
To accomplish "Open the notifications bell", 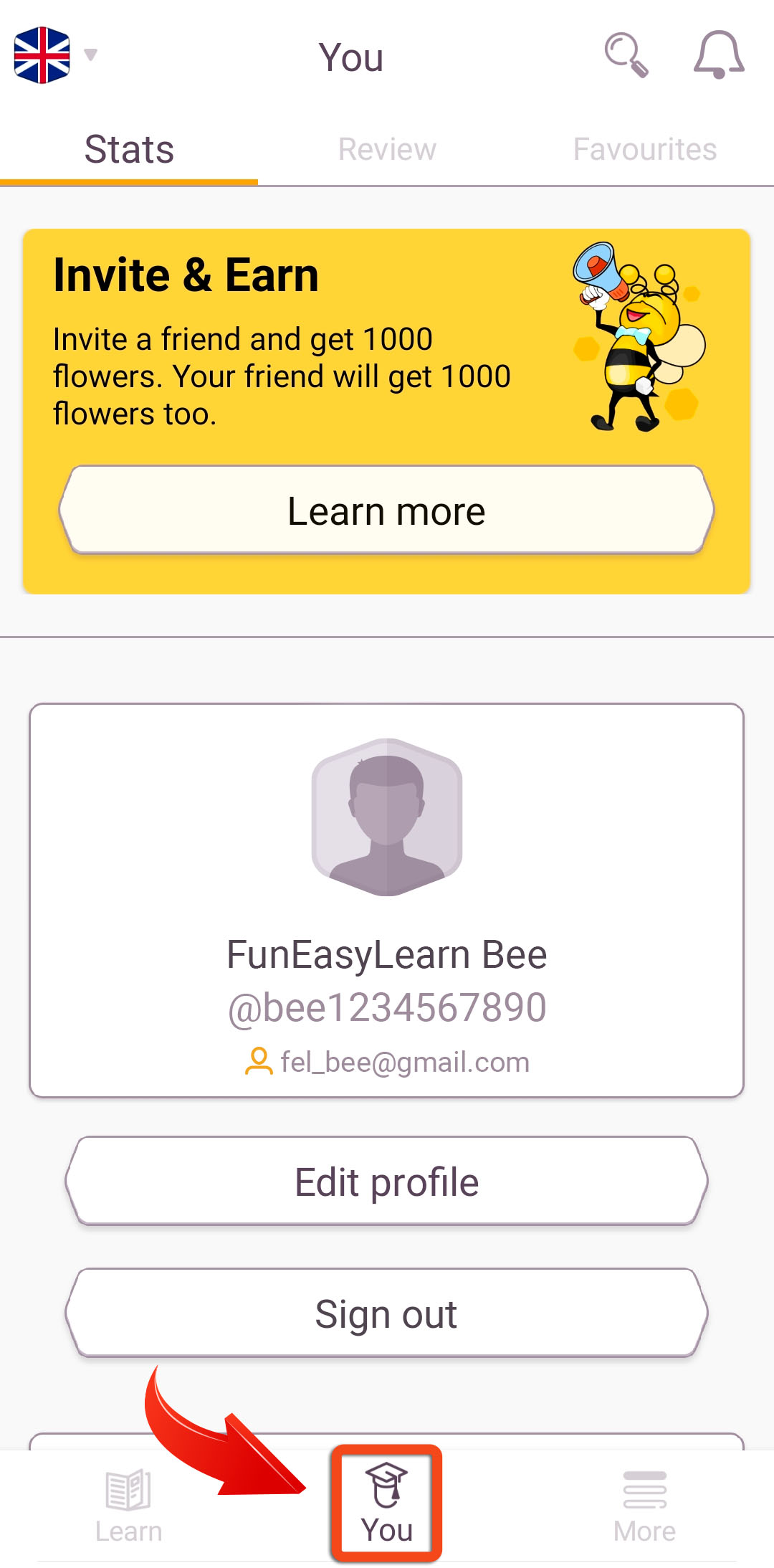I will pyautogui.click(x=719, y=55).
